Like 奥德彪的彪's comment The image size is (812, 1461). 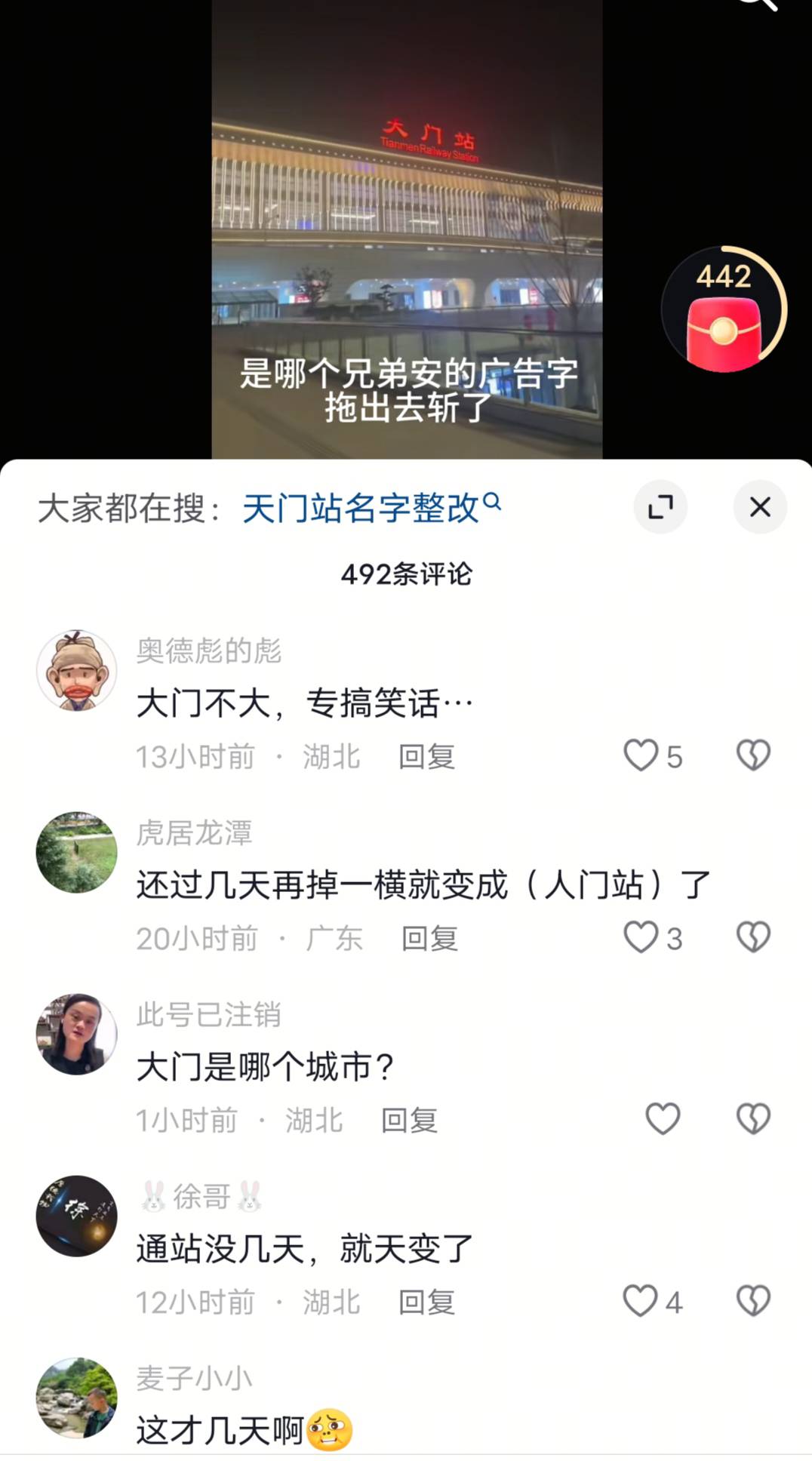pyautogui.click(x=641, y=755)
